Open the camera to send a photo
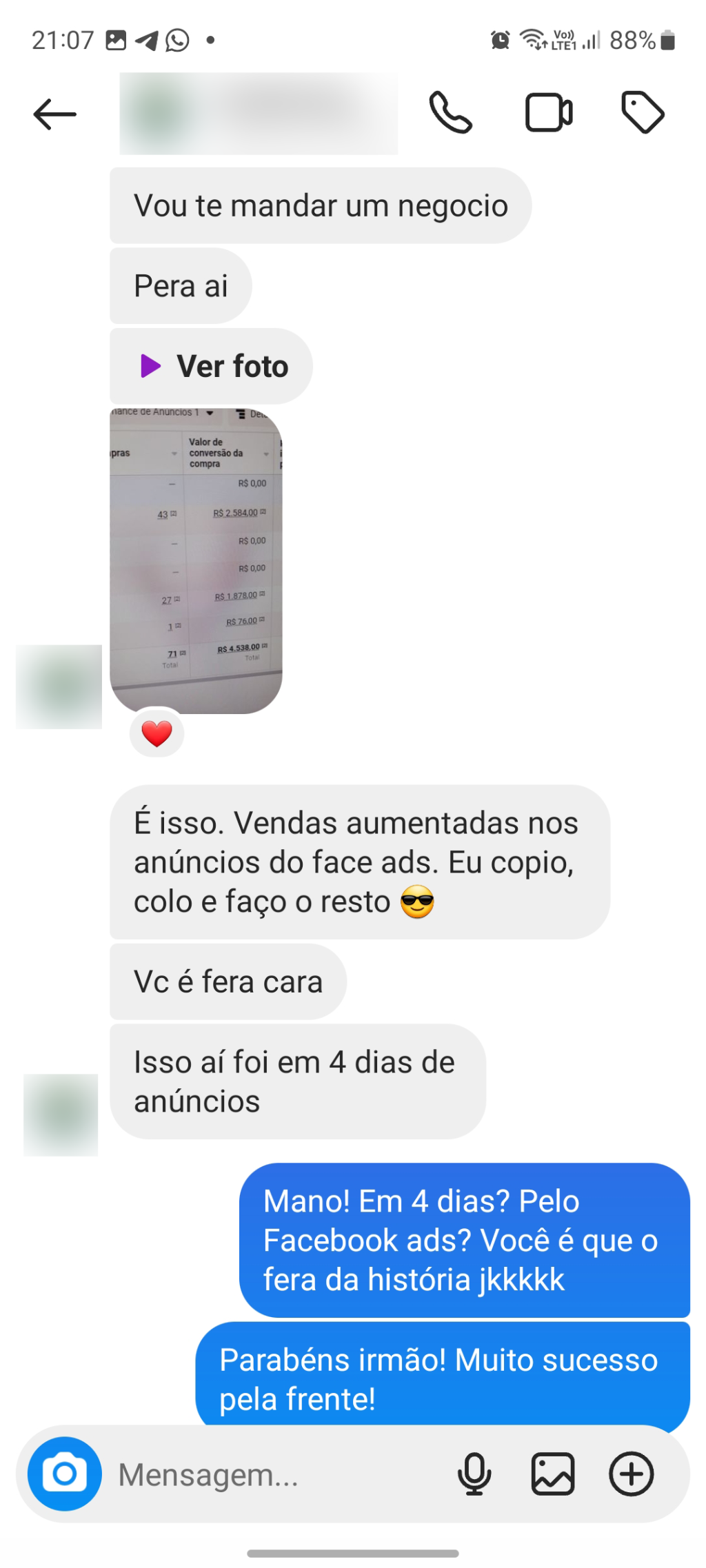The width and height of the screenshot is (706, 1568). [65, 1474]
